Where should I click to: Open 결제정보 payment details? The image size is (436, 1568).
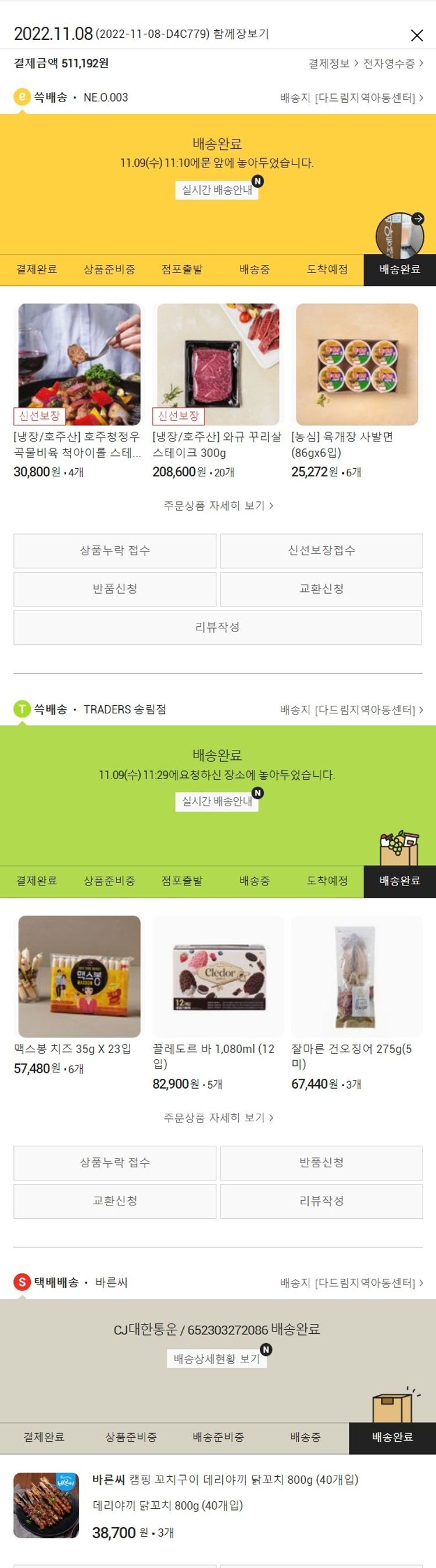coord(333,63)
